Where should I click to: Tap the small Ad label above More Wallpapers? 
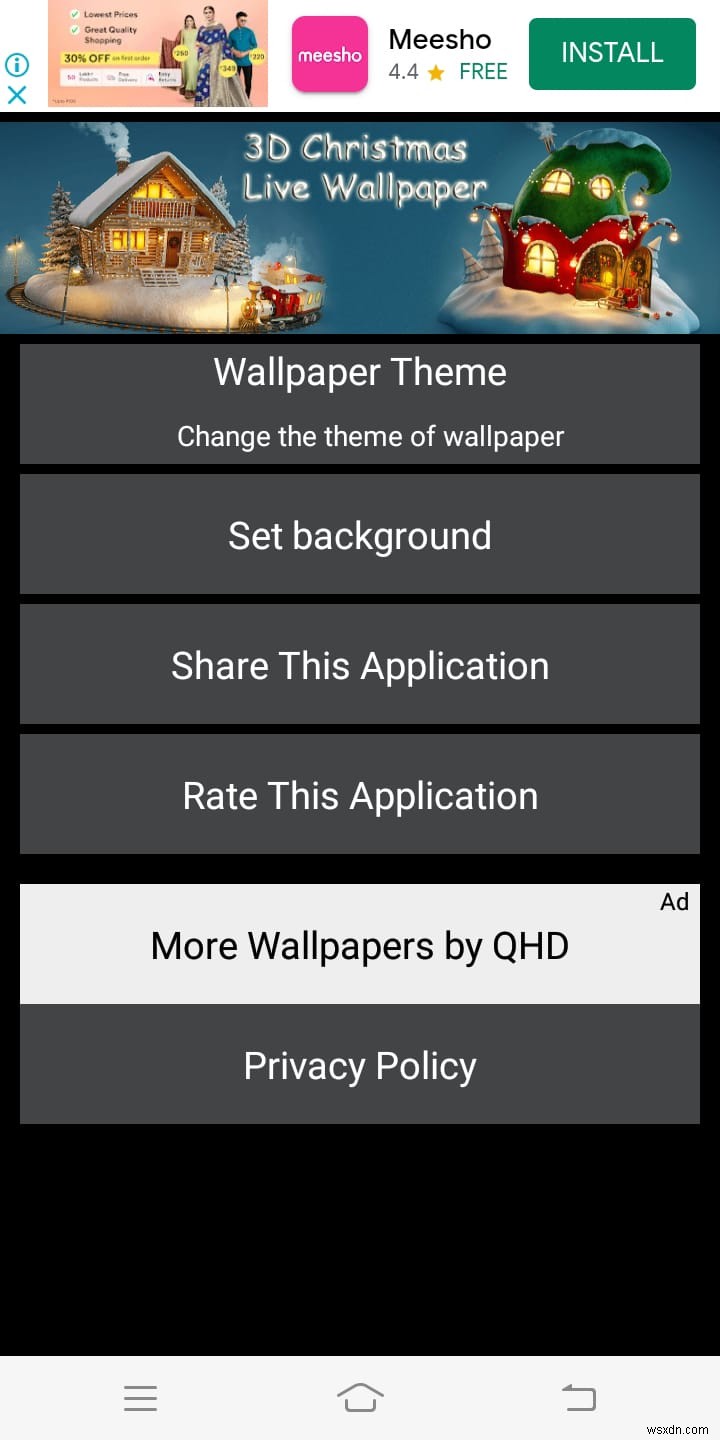click(x=675, y=901)
